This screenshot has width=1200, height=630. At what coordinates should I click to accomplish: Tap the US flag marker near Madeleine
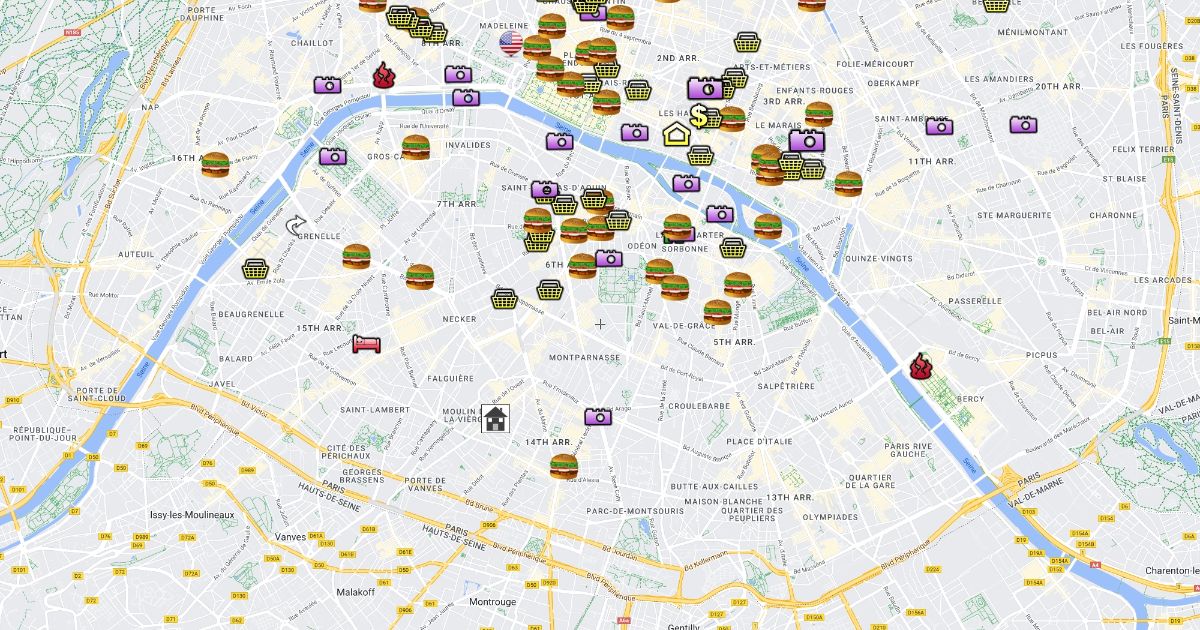pyautogui.click(x=511, y=43)
